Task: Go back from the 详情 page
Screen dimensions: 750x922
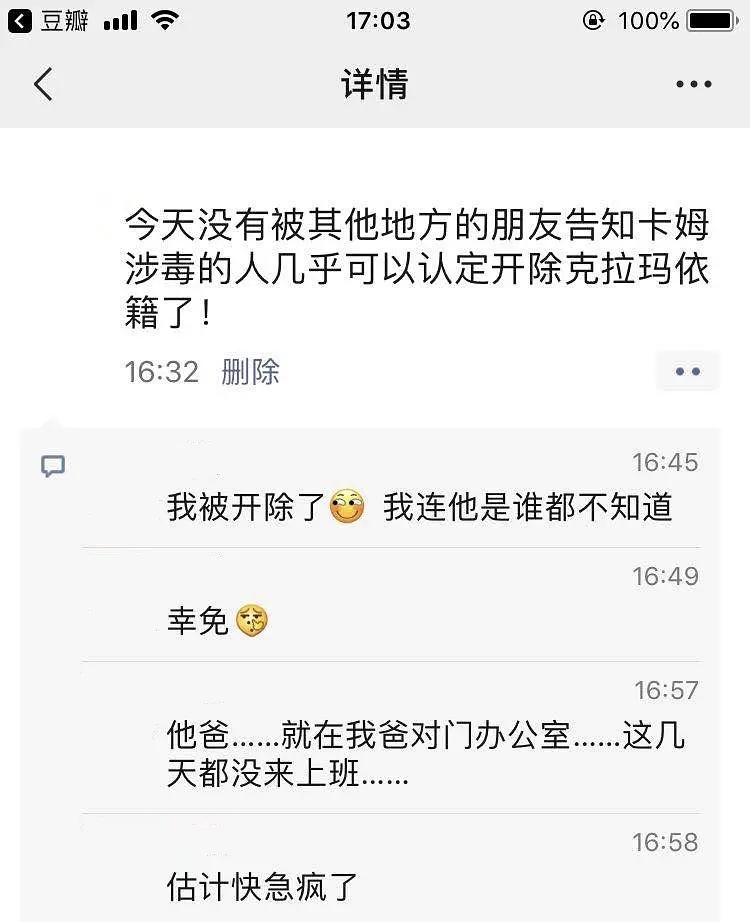Action: (x=42, y=85)
